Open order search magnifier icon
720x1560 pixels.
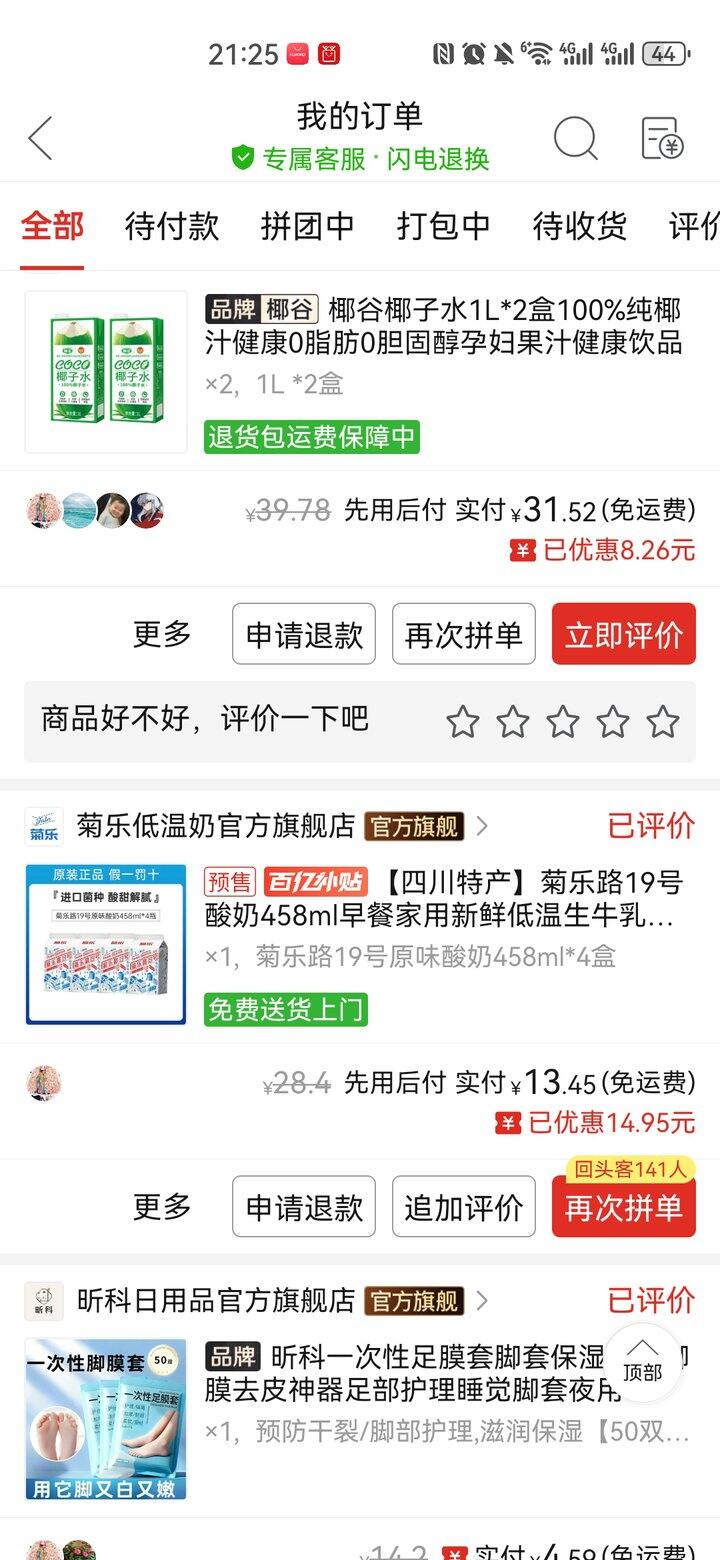pos(575,138)
